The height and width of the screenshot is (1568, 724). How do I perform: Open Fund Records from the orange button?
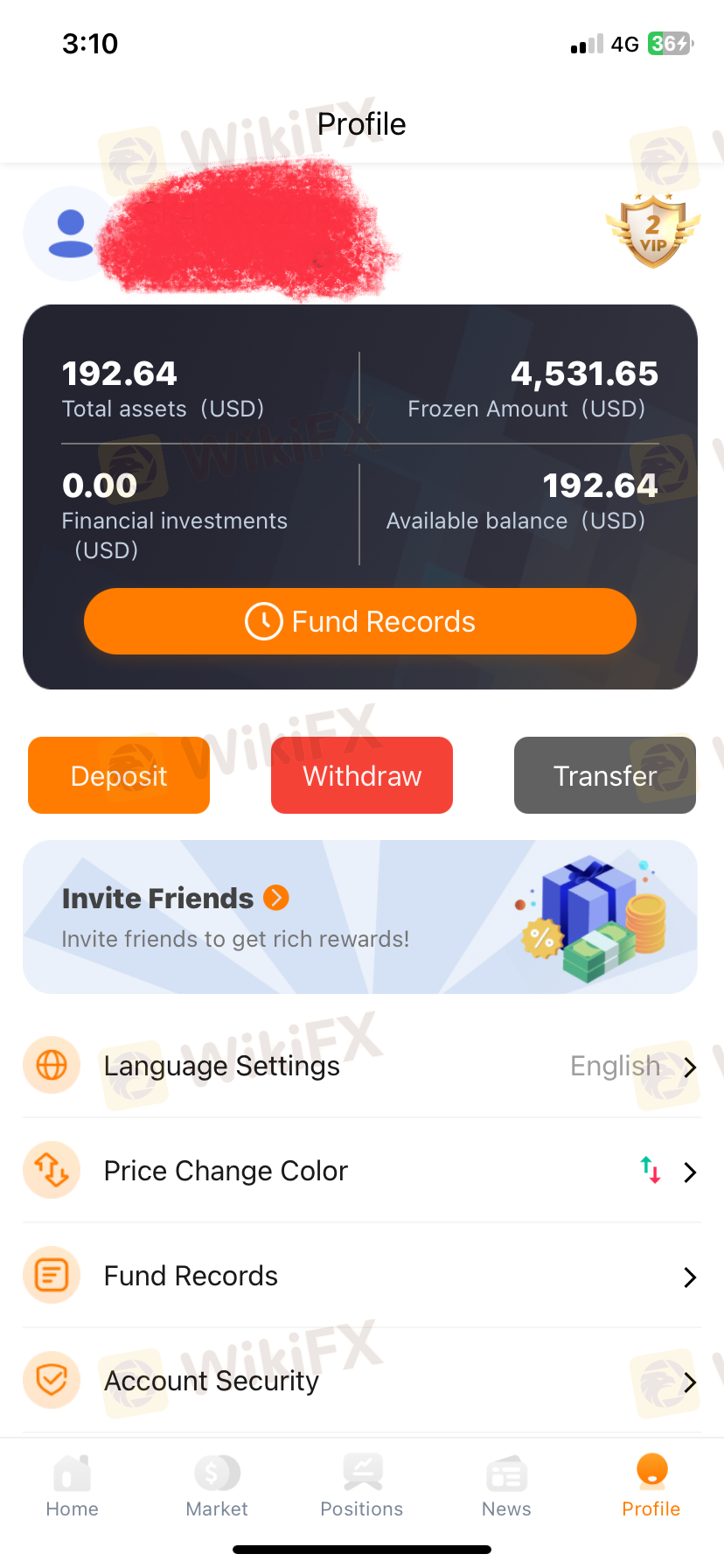click(360, 621)
